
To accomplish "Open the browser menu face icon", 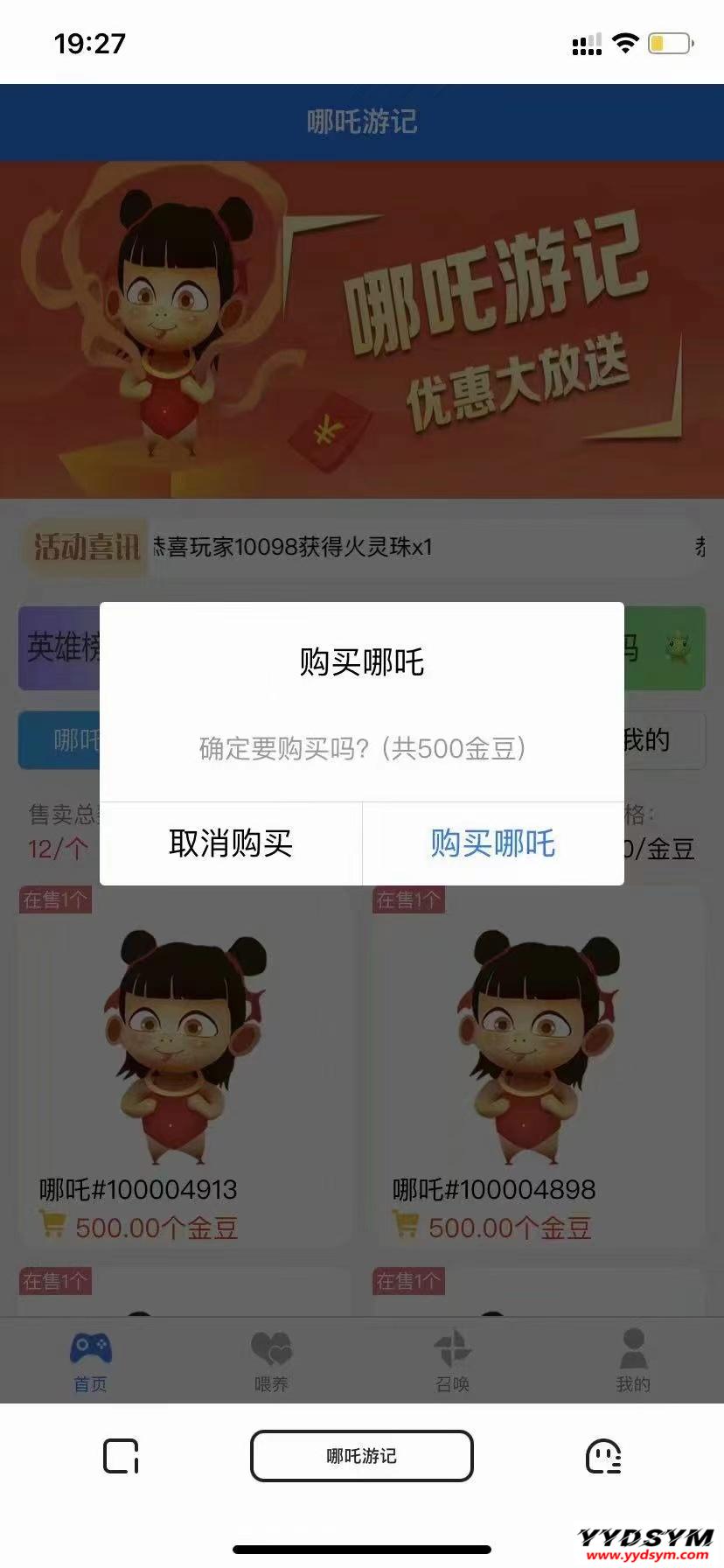I will pyautogui.click(x=603, y=1456).
